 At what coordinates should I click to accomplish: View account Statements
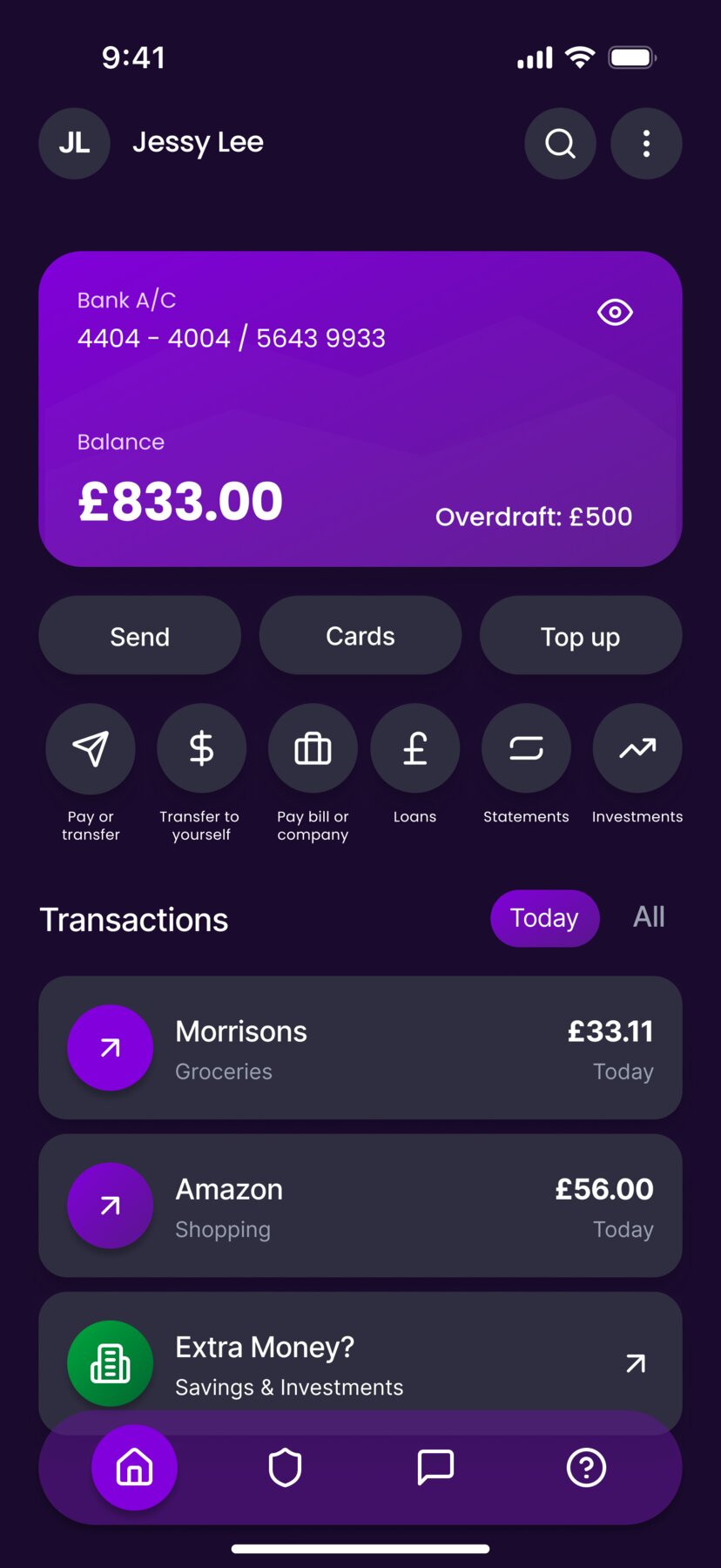526,748
